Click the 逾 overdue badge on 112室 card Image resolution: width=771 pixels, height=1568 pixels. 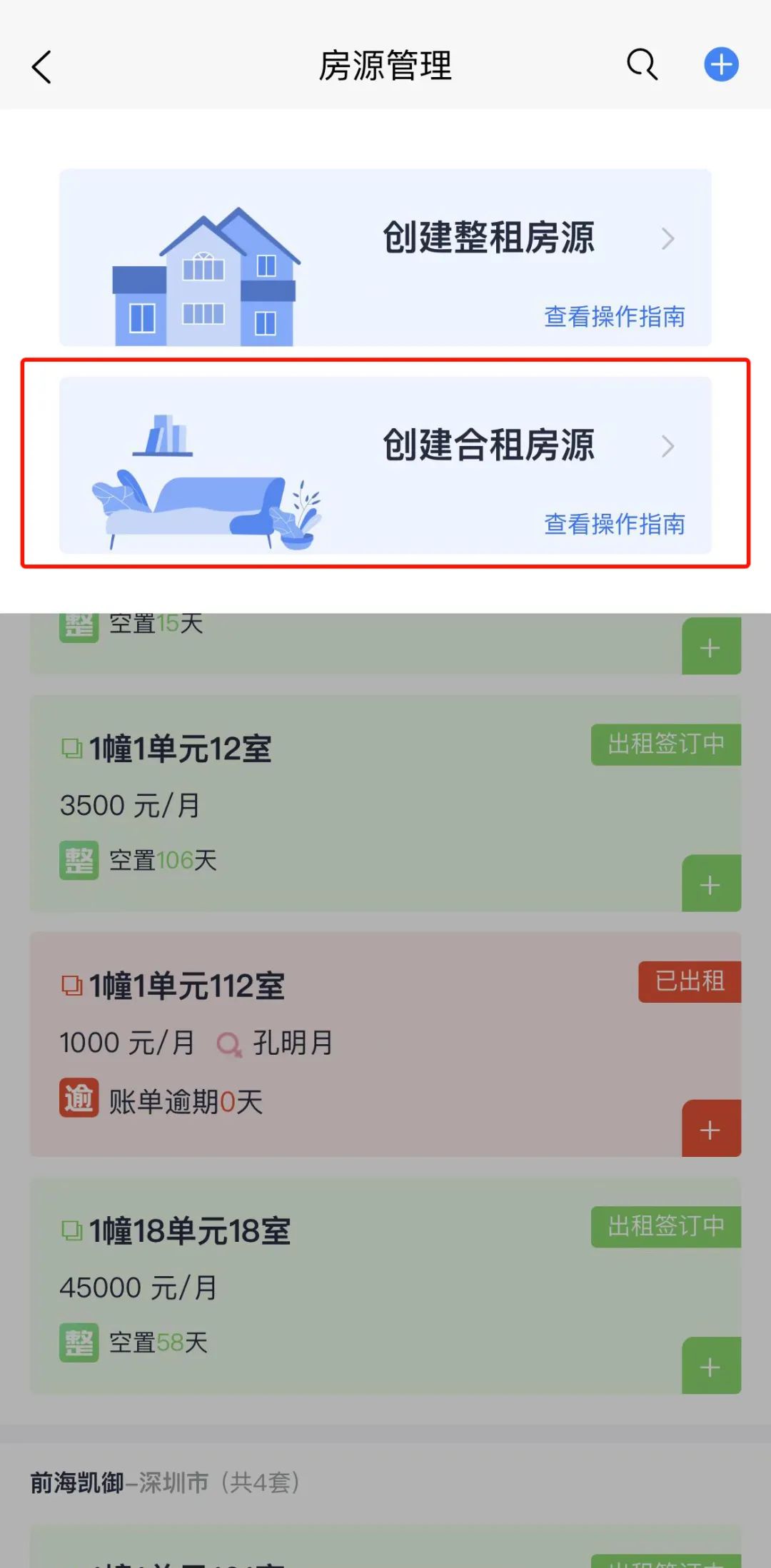79,1100
